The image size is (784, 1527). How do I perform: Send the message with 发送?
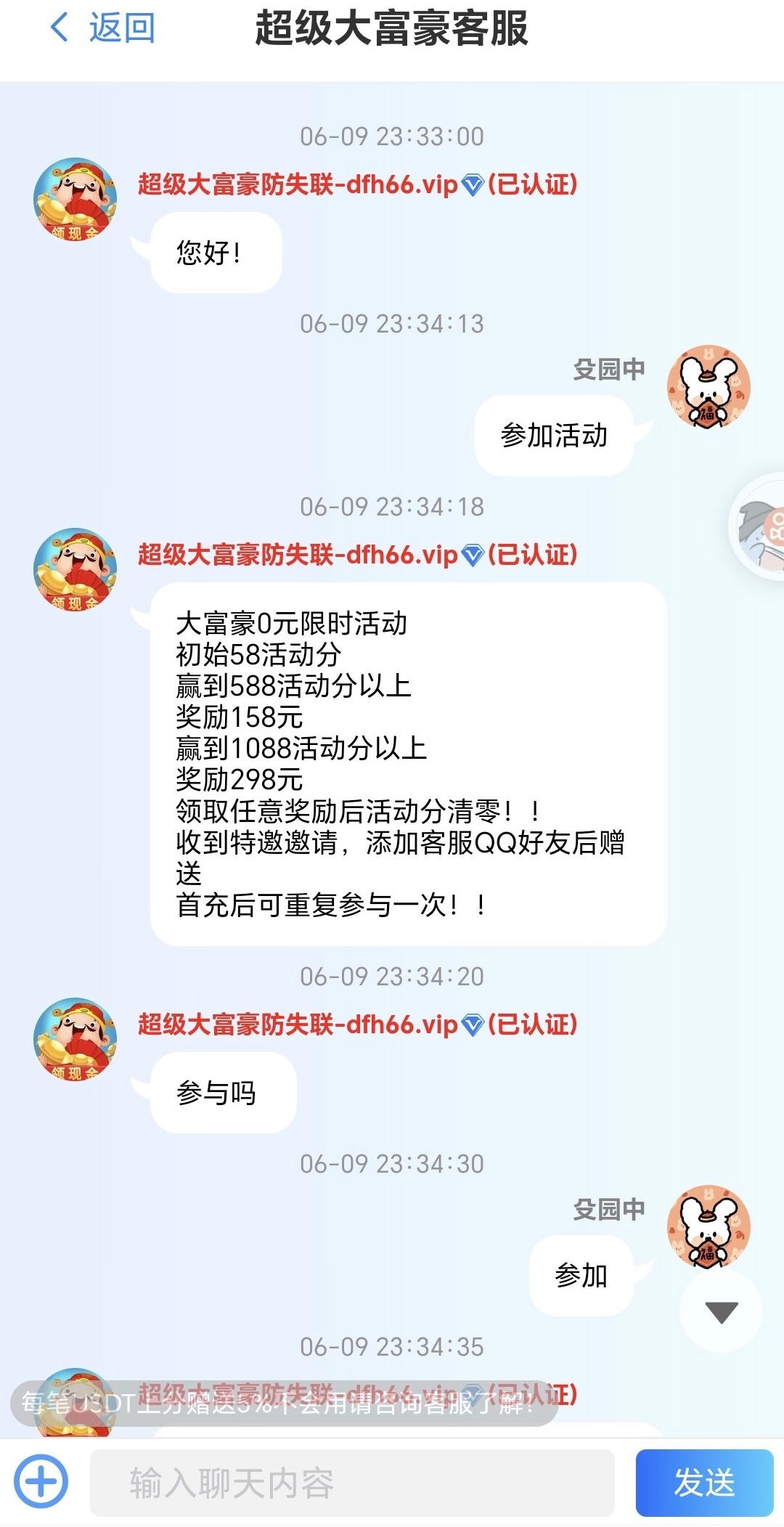click(703, 1483)
